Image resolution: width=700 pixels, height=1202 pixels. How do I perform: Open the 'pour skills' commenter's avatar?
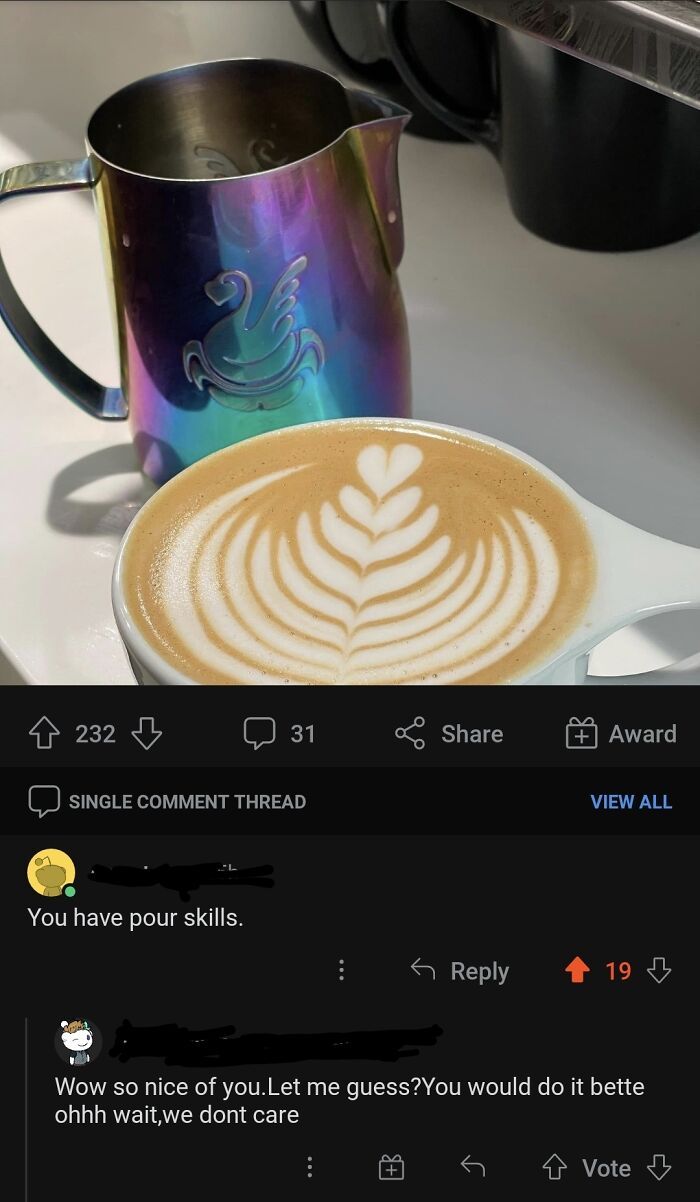click(52, 873)
